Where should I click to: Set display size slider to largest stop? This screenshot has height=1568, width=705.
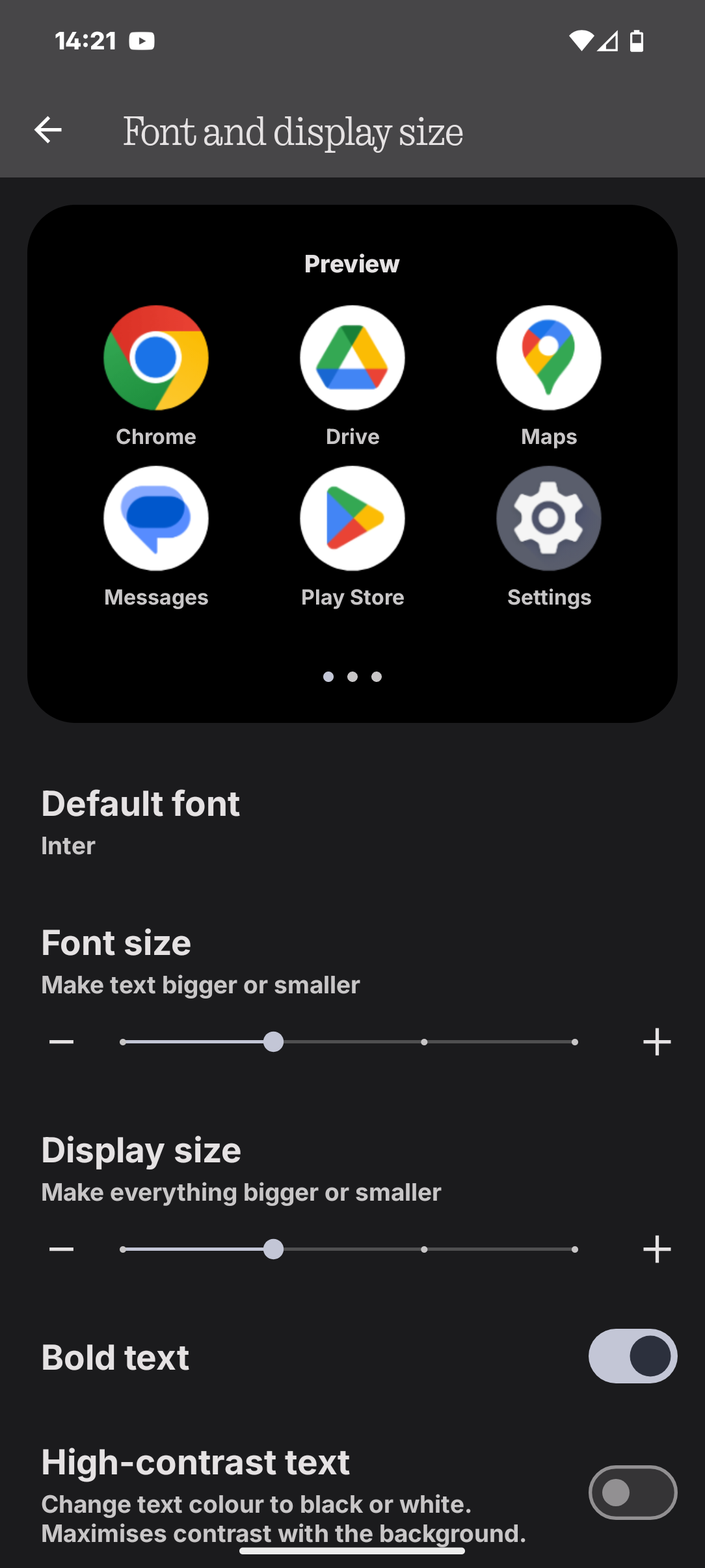[575, 1249]
